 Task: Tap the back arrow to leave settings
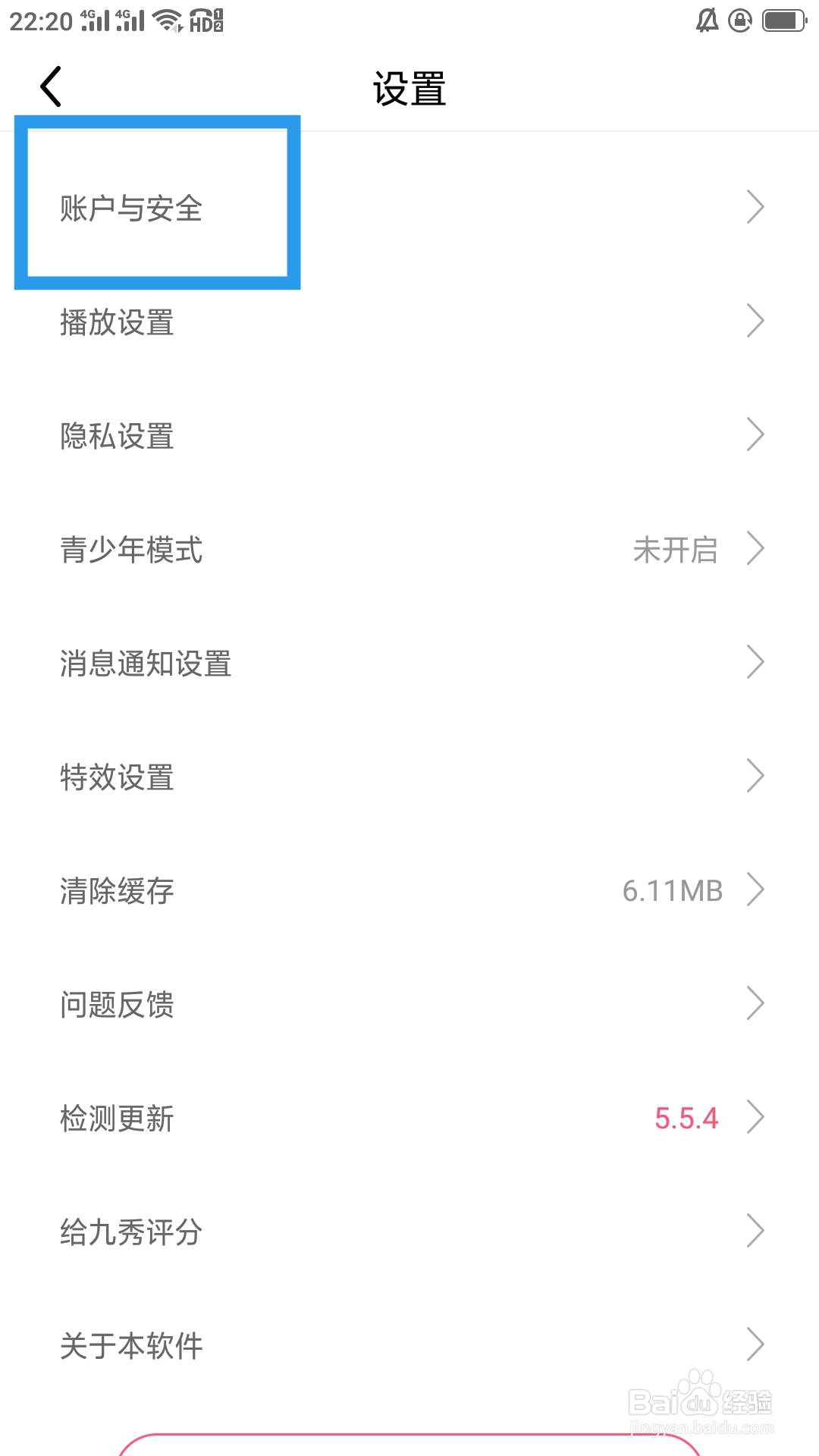pyautogui.click(x=51, y=86)
